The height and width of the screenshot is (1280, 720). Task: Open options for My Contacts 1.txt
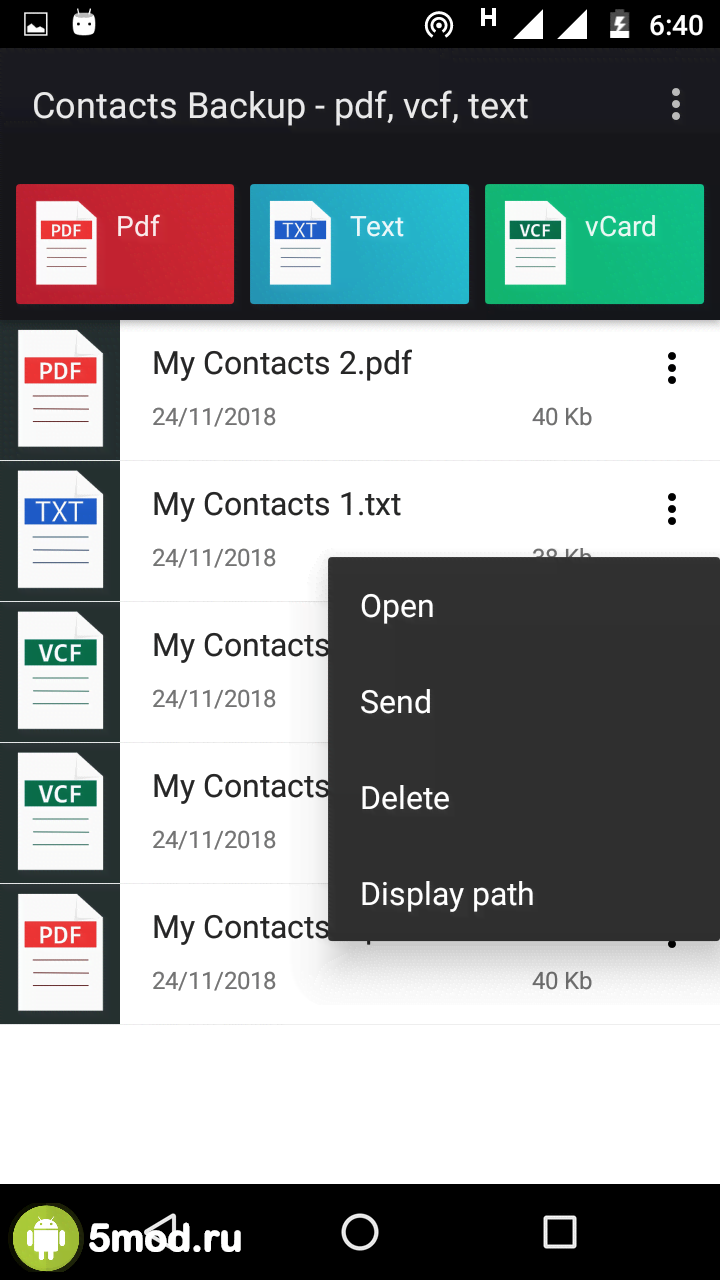[x=672, y=509]
